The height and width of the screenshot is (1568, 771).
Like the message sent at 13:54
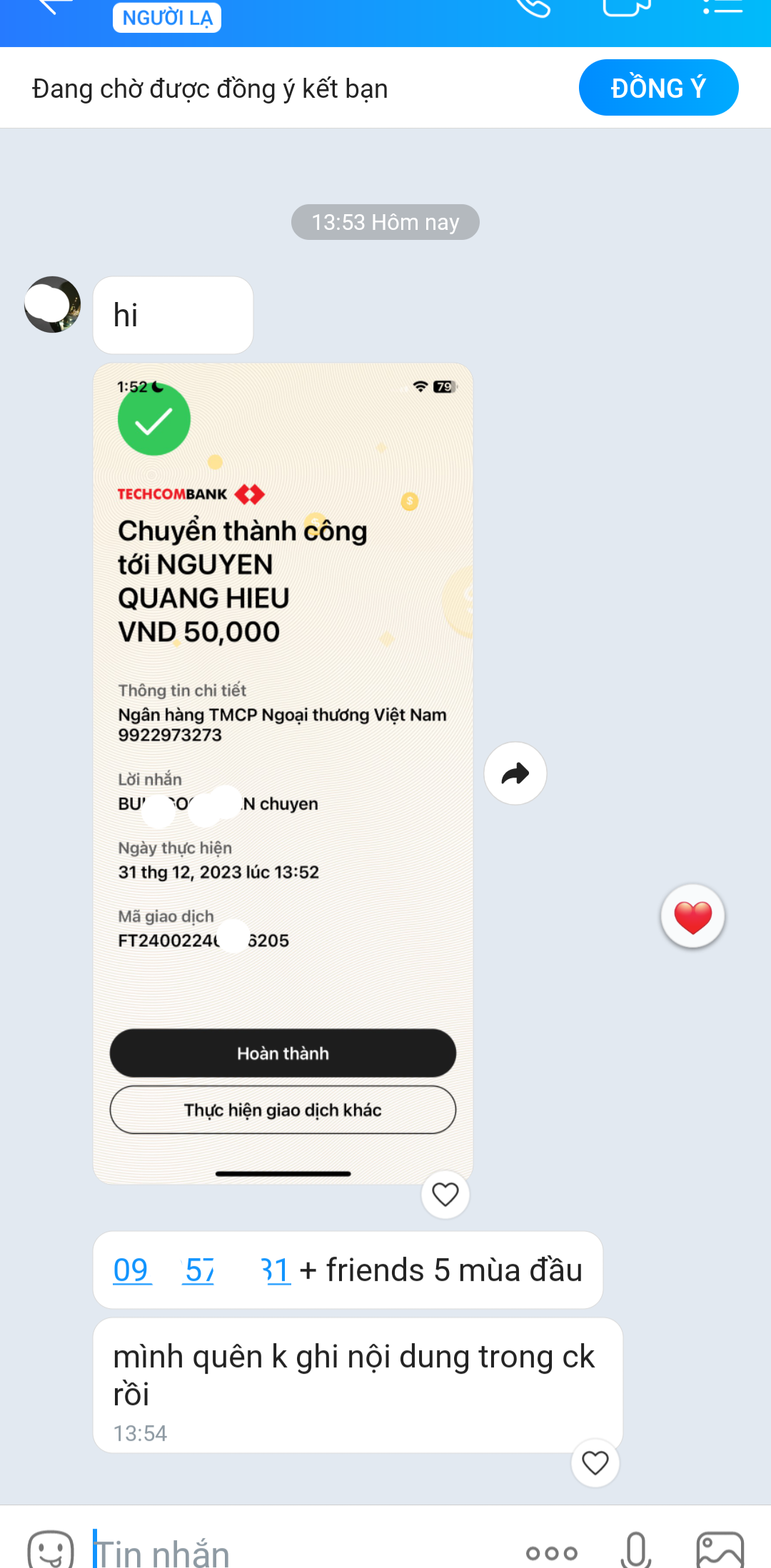pyautogui.click(x=595, y=1463)
